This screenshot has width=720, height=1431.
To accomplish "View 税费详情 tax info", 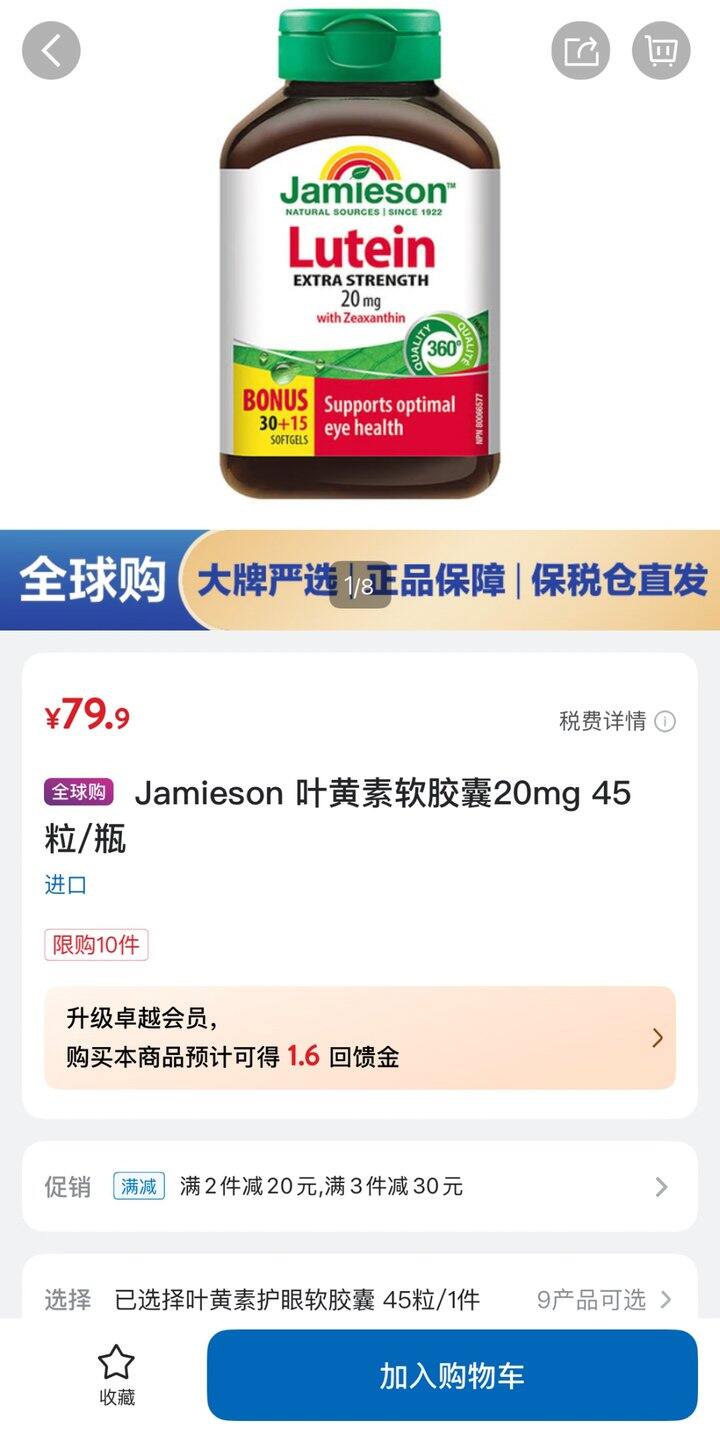I will pos(617,721).
